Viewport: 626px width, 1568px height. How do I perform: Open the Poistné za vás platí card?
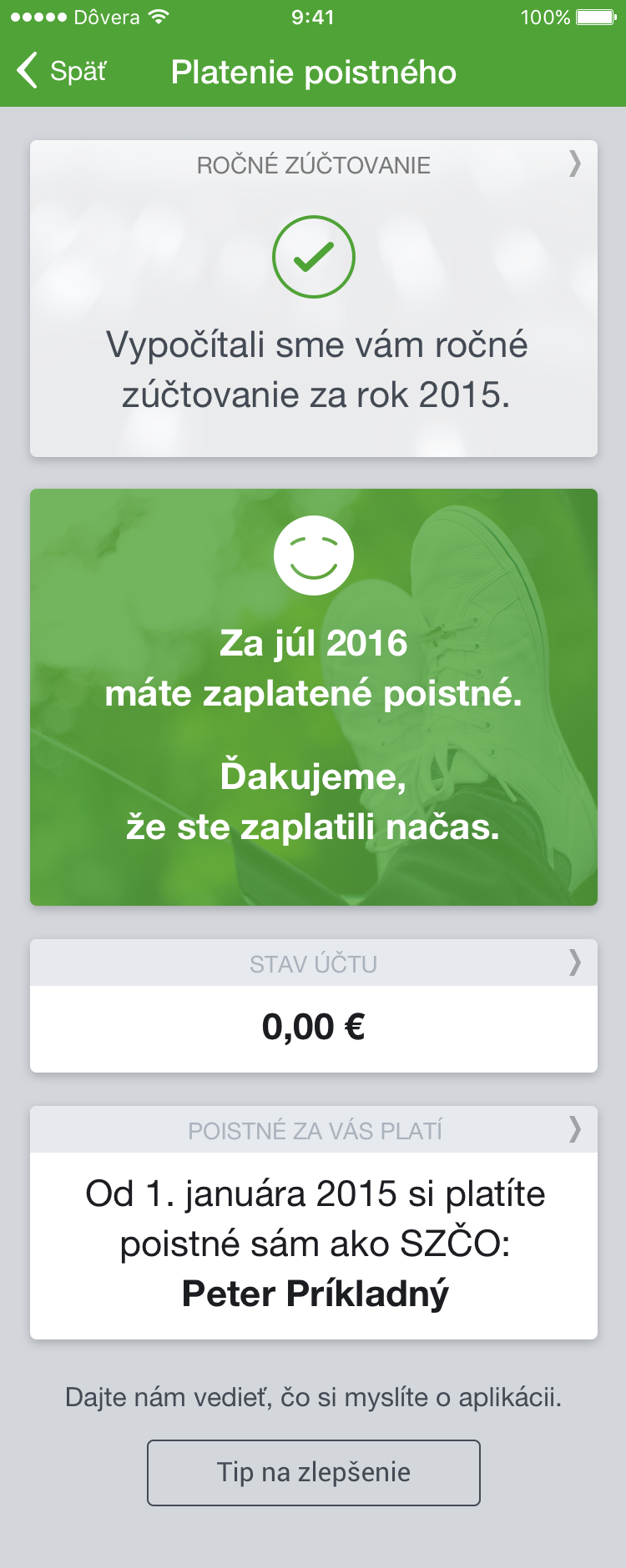point(313,1222)
